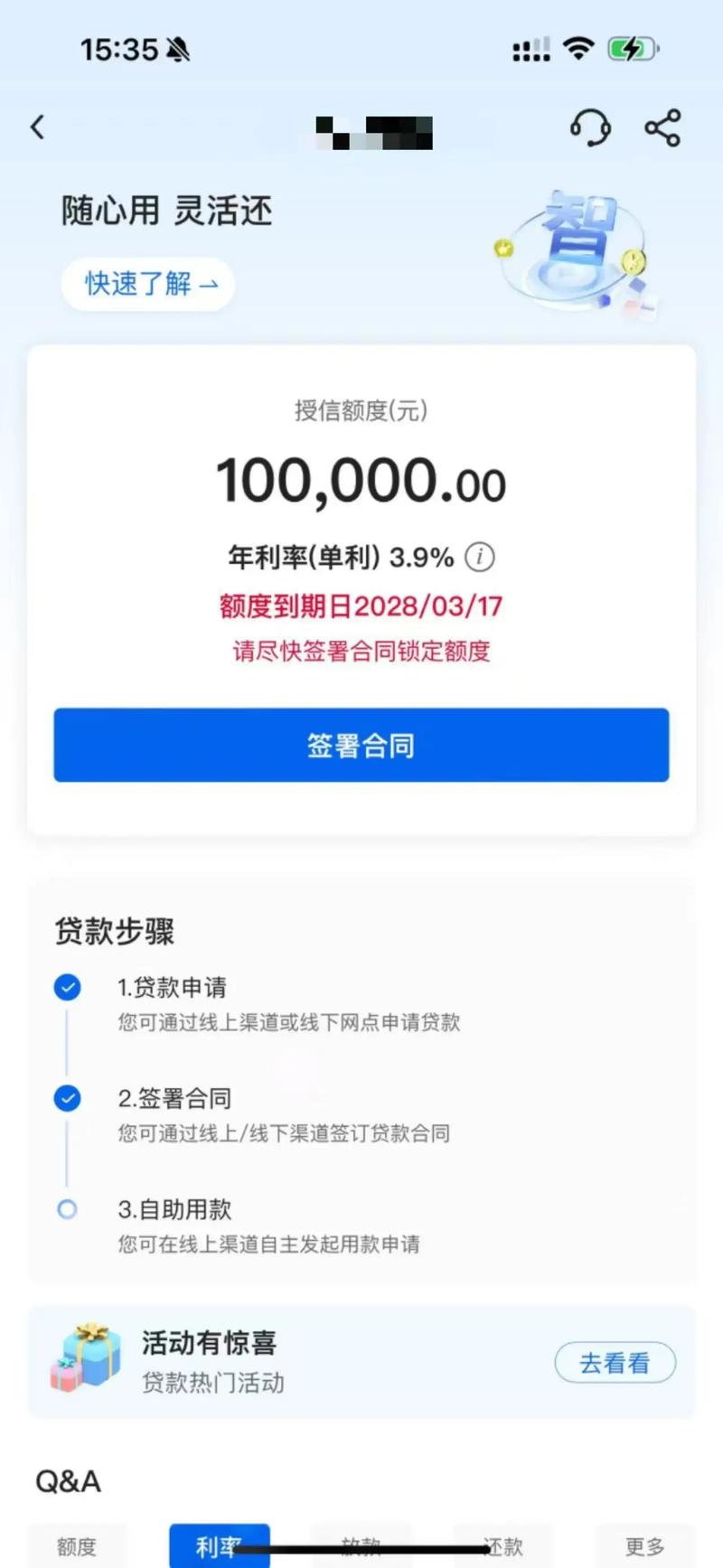Tap 签署合同 to sign the contract
Viewport: 723px width, 1568px height.
point(361,745)
